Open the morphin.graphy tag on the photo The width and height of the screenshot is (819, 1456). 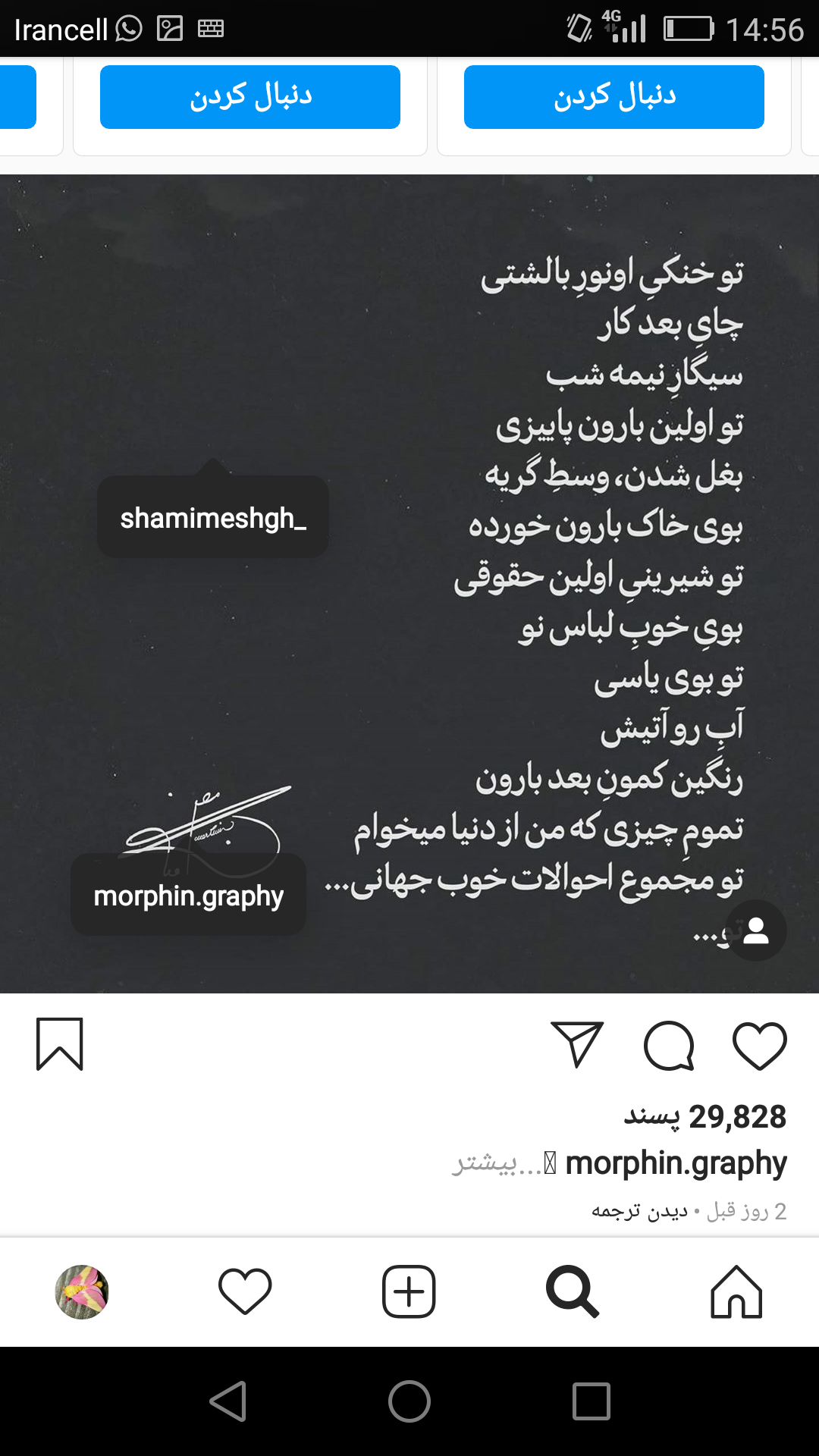[188, 896]
